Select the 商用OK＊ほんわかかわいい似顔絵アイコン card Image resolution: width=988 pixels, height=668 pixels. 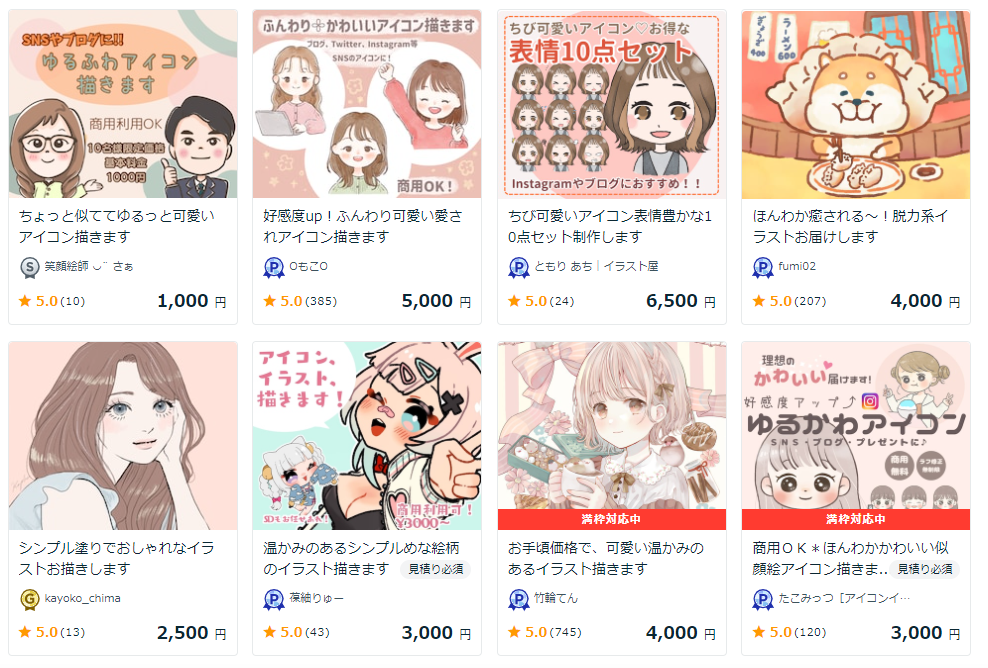pyautogui.click(x=820, y=558)
